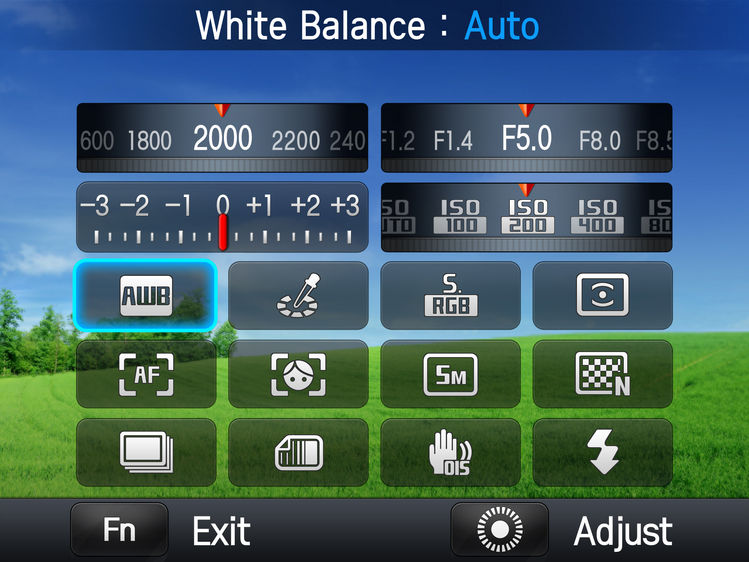Open the memory card setting tile
The width and height of the screenshot is (749, 562).
coord(298,453)
